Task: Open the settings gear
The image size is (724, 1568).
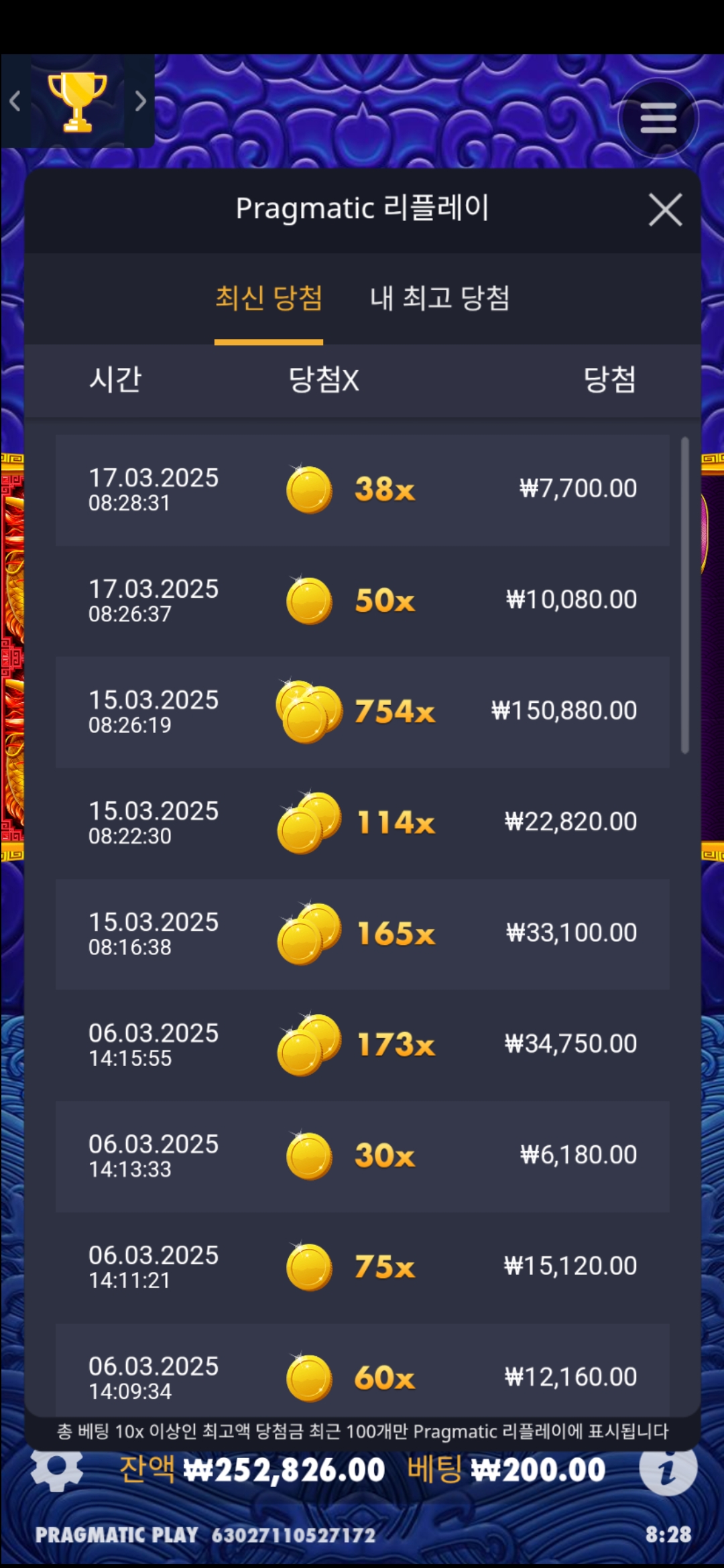Action: pos(57,1467)
